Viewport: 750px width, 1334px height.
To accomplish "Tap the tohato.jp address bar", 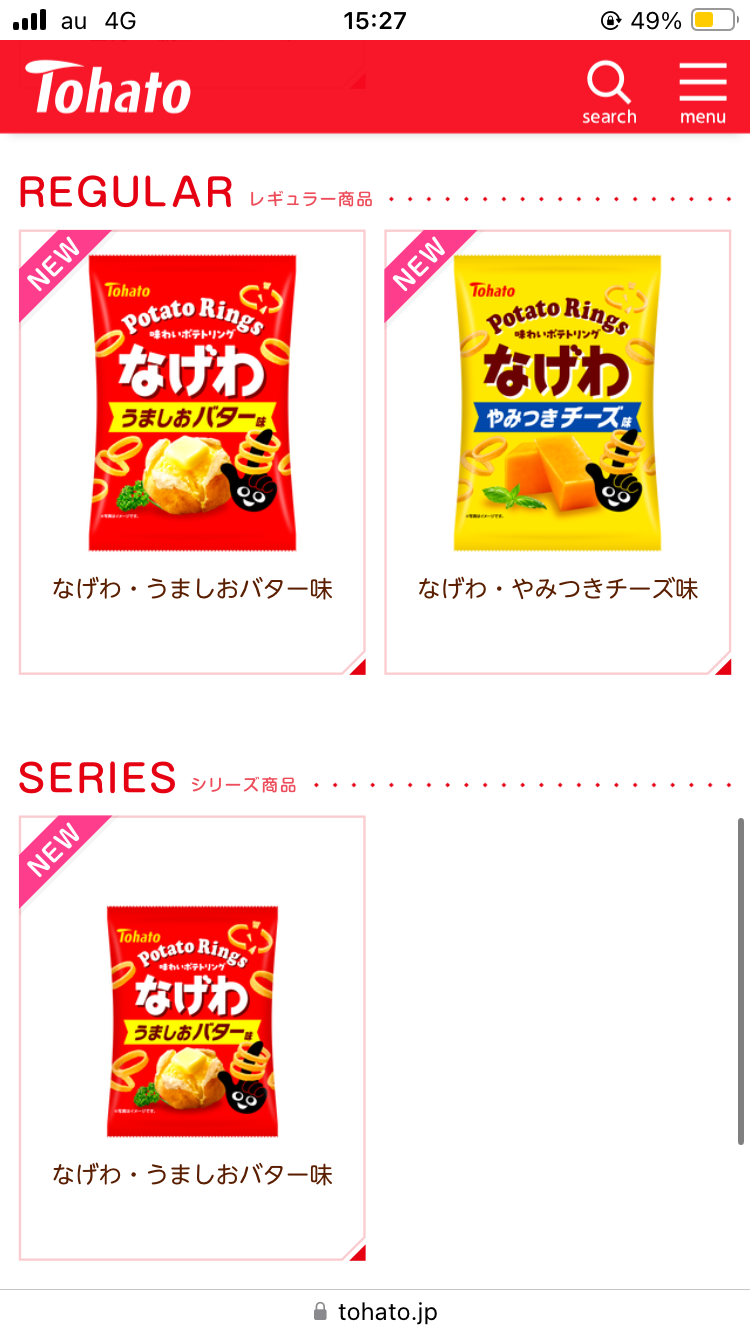I will [x=375, y=1311].
